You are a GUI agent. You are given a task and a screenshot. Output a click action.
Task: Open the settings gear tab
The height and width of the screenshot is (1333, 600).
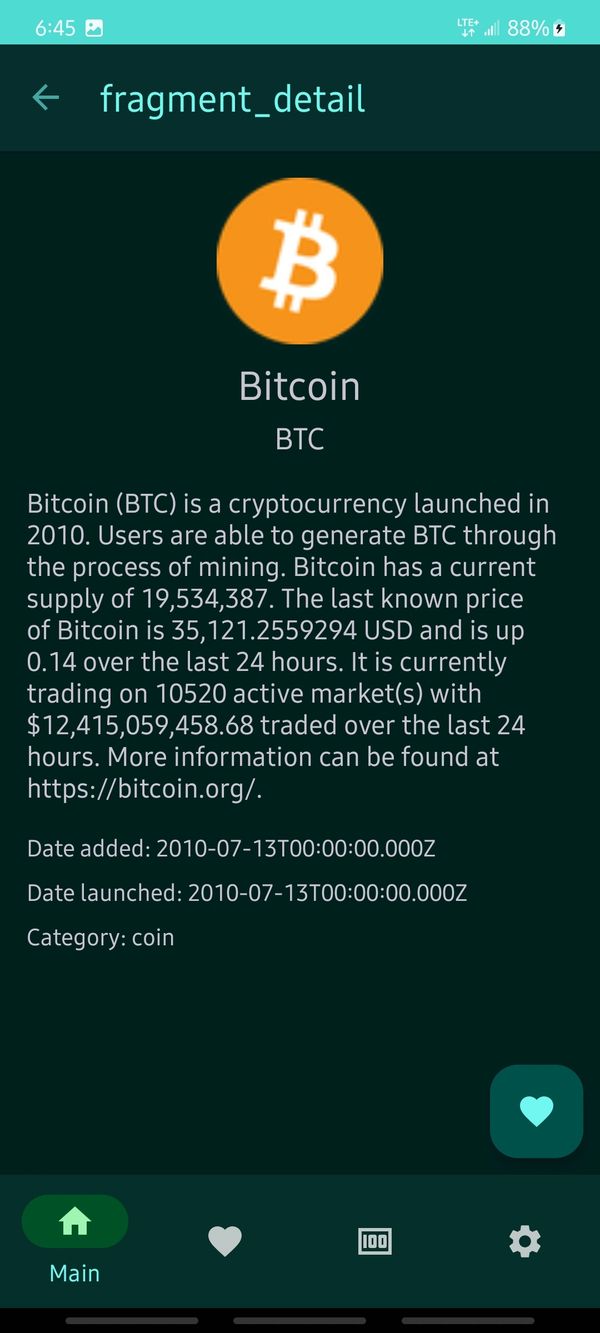point(524,1241)
